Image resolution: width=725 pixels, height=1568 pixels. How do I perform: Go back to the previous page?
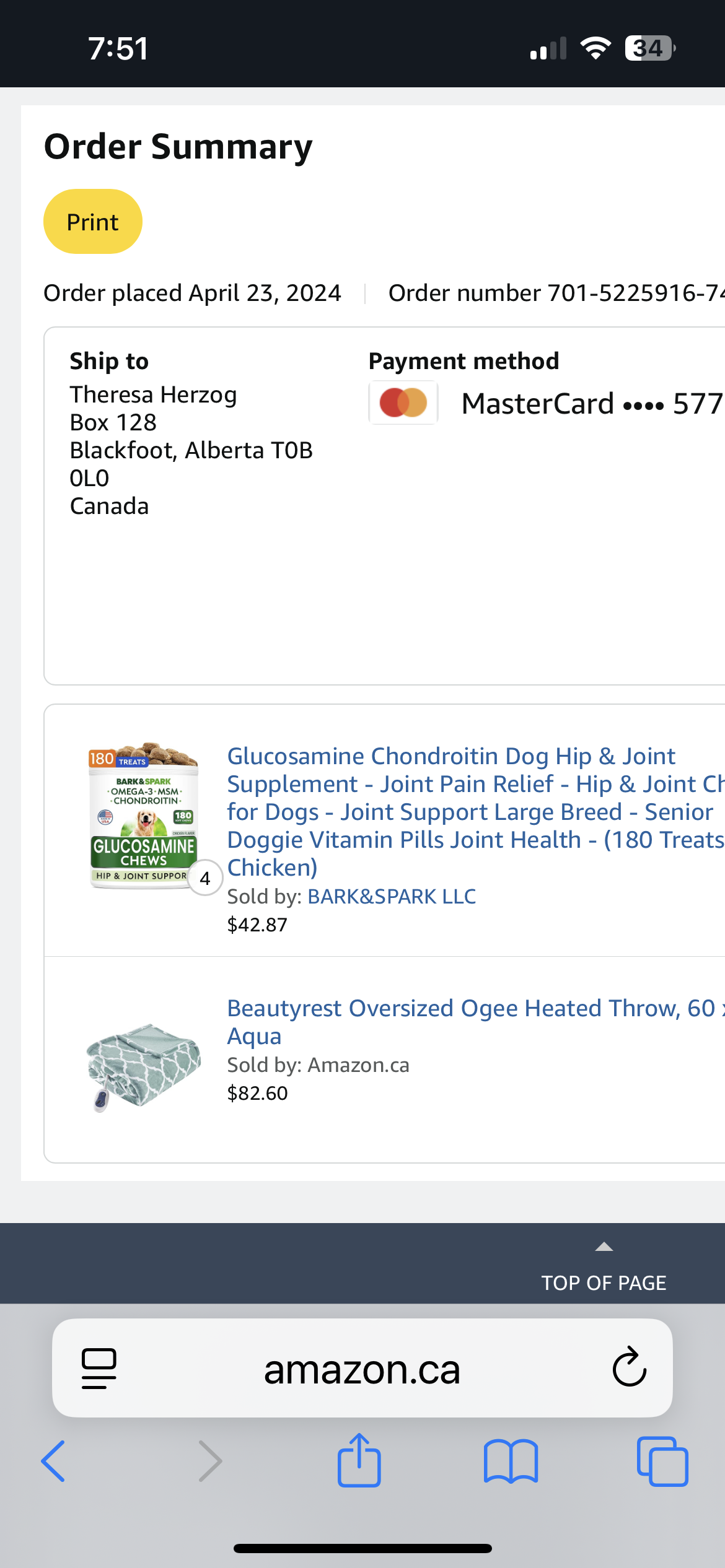pyautogui.click(x=53, y=1461)
